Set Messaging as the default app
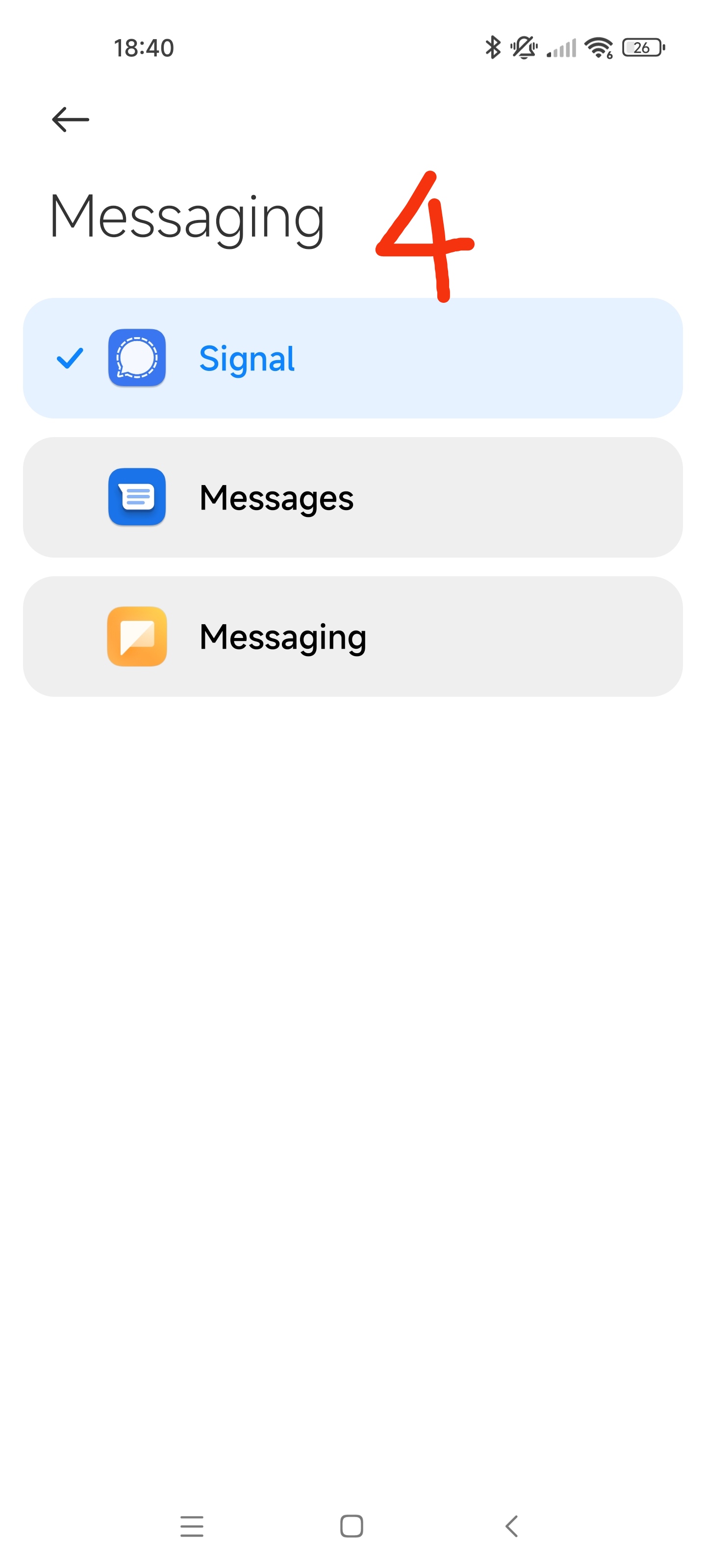Screen dimensions: 706x1568 click(x=353, y=636)
